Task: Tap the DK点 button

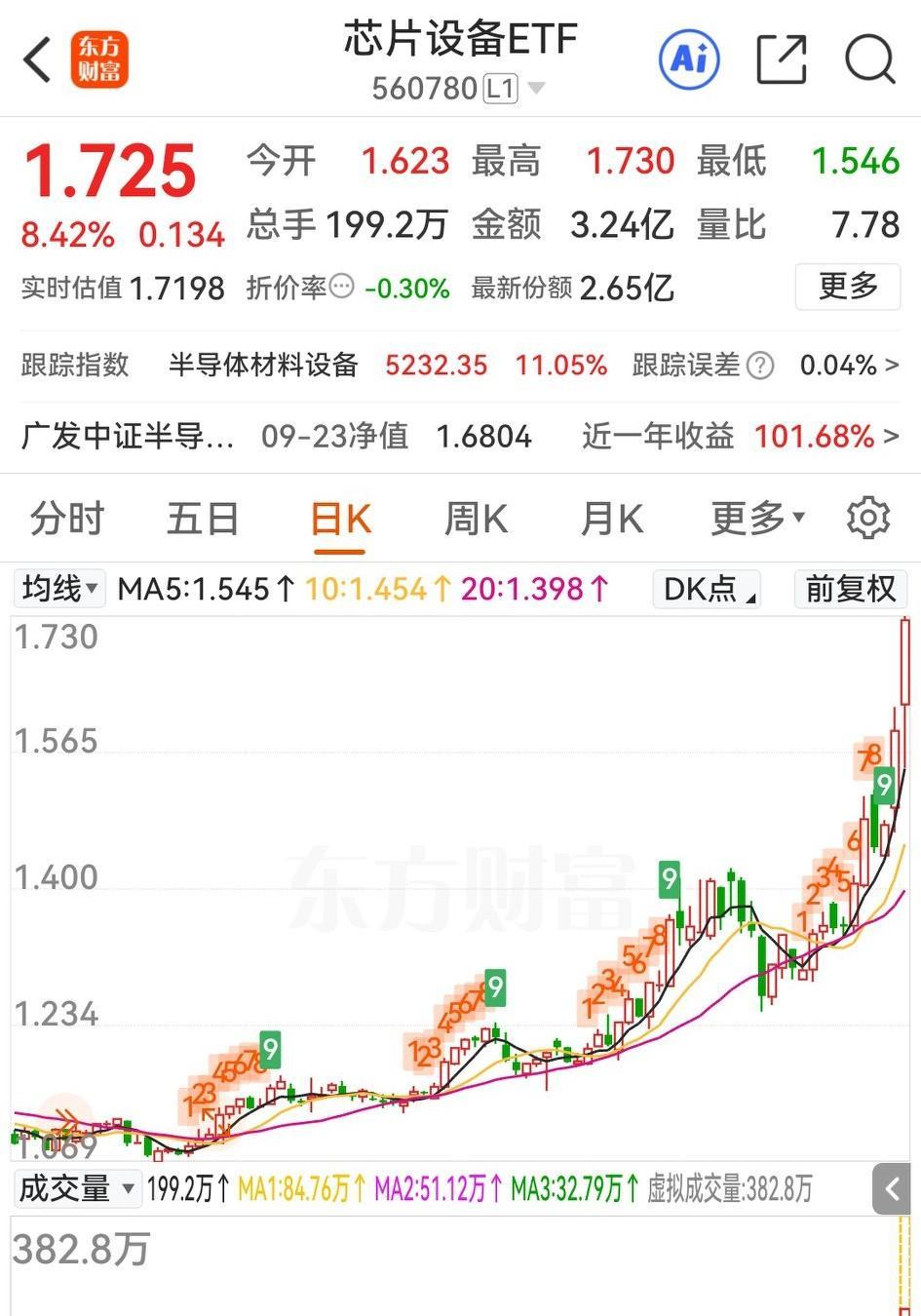Action: click(708, 589)
